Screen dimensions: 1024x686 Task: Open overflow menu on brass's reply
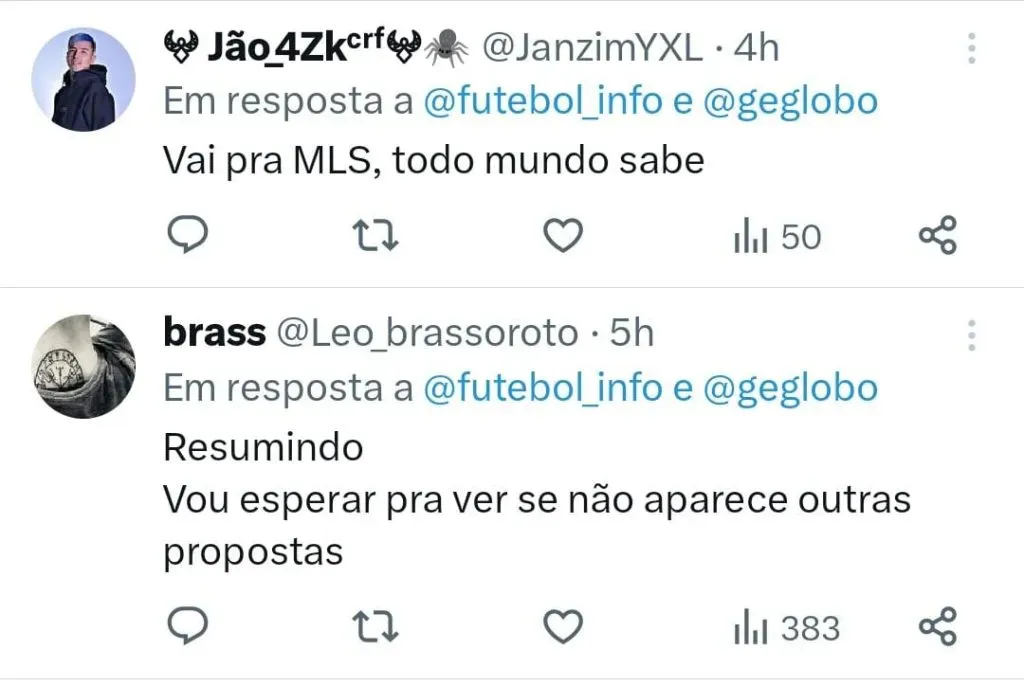click(970, 335)
